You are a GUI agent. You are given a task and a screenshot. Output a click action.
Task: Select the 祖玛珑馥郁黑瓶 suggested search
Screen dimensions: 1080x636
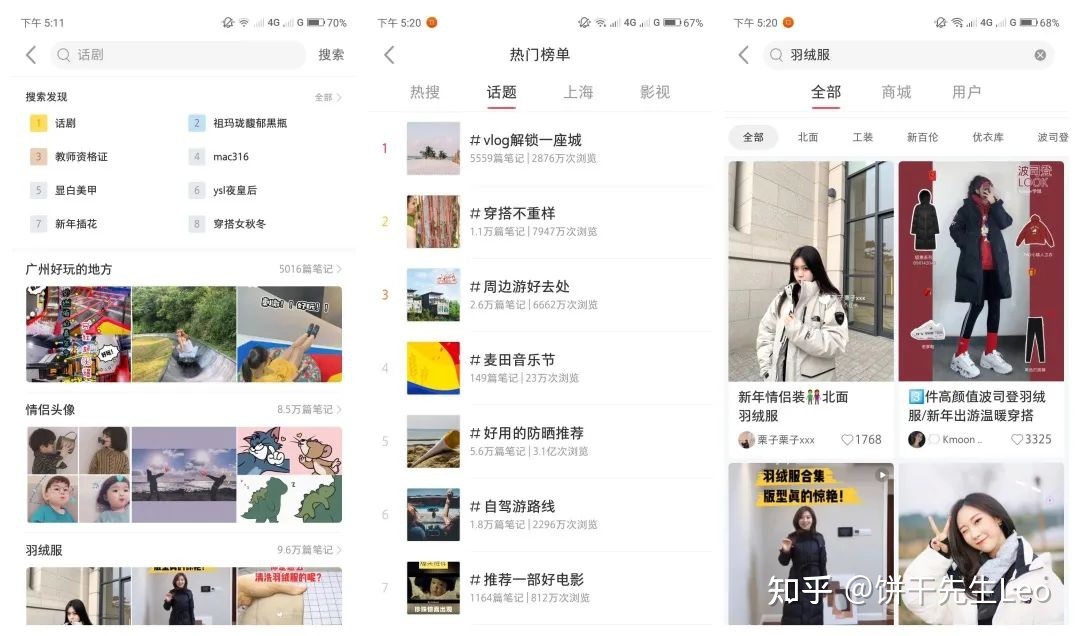(x=249, y=124)
